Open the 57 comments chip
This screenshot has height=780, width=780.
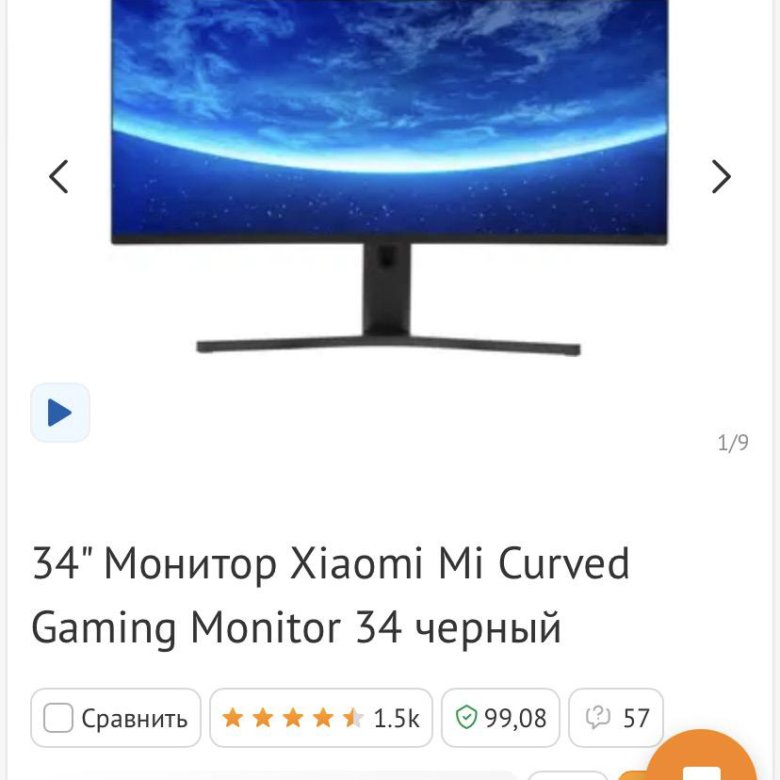(x=616, y=718)
